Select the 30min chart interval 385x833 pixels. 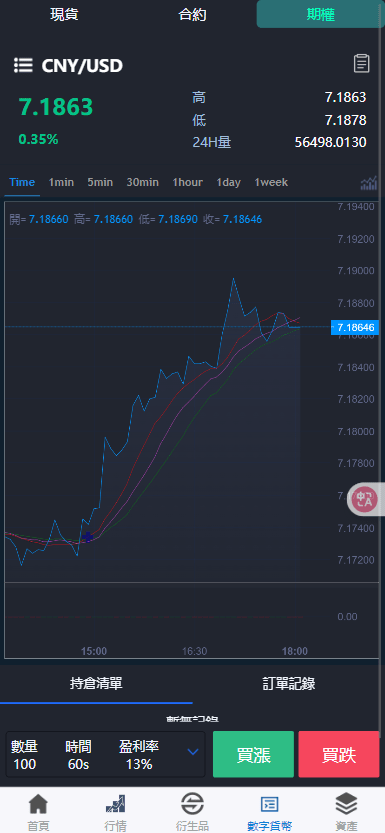(x=142, y=182)
